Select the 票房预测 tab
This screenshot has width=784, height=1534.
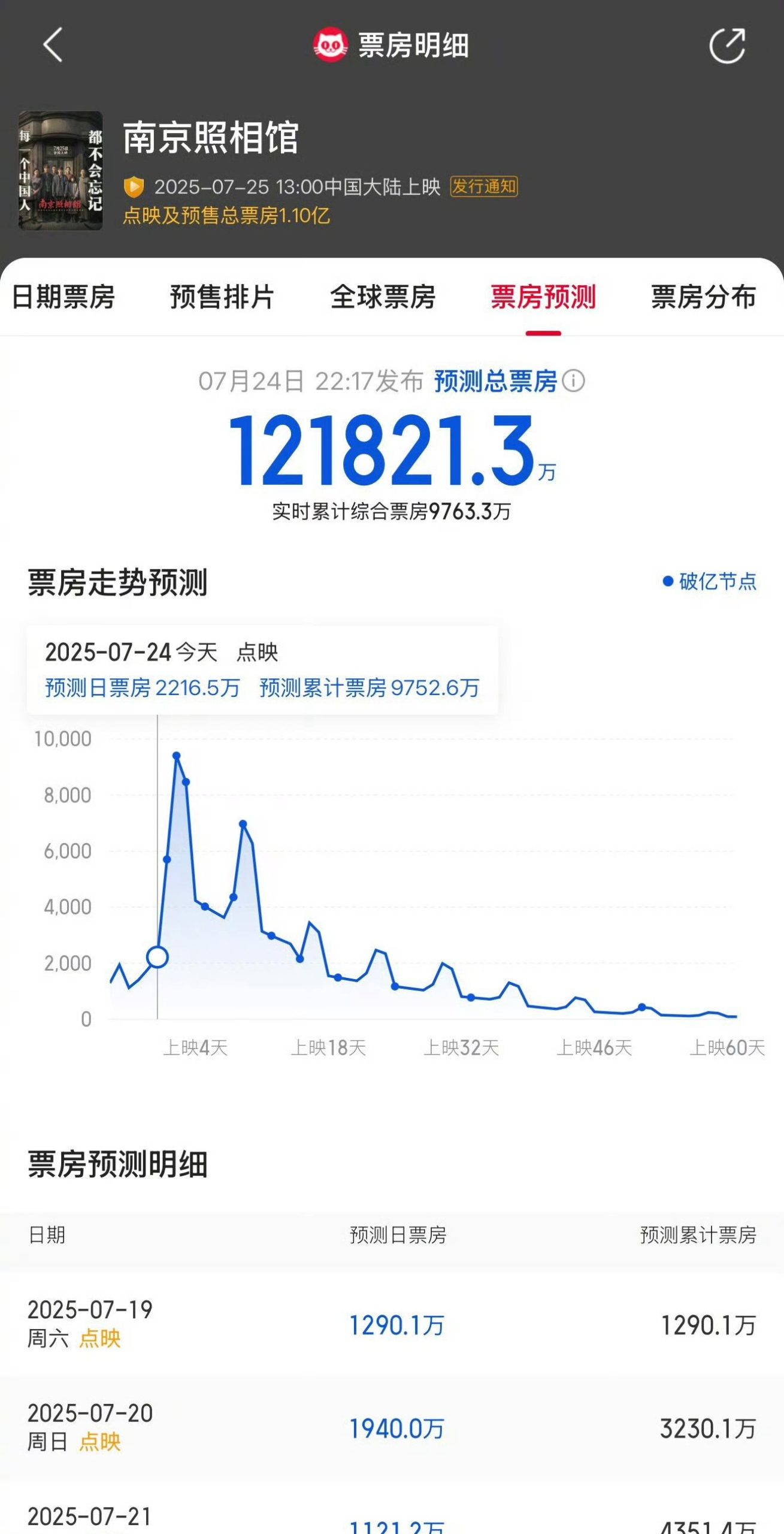click(543, 297)
